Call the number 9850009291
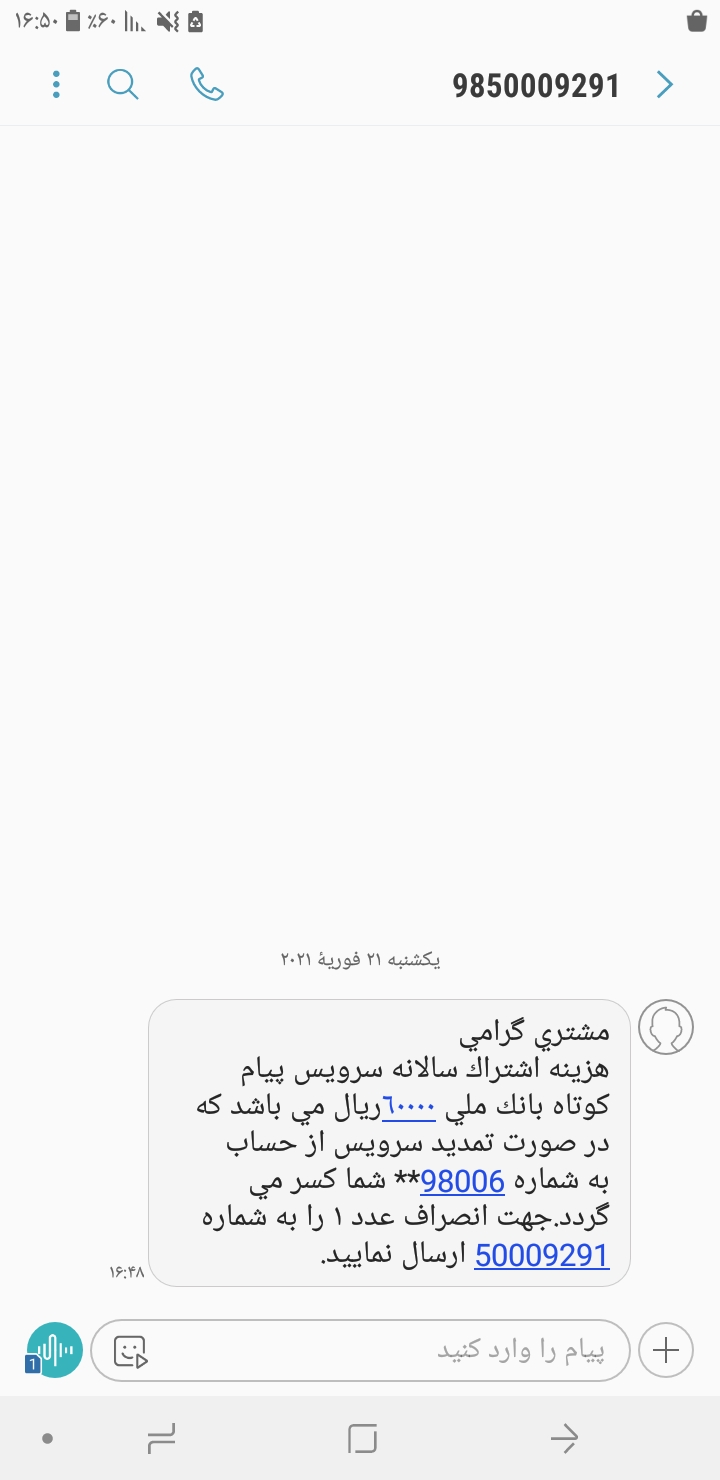 pos(207,85)
